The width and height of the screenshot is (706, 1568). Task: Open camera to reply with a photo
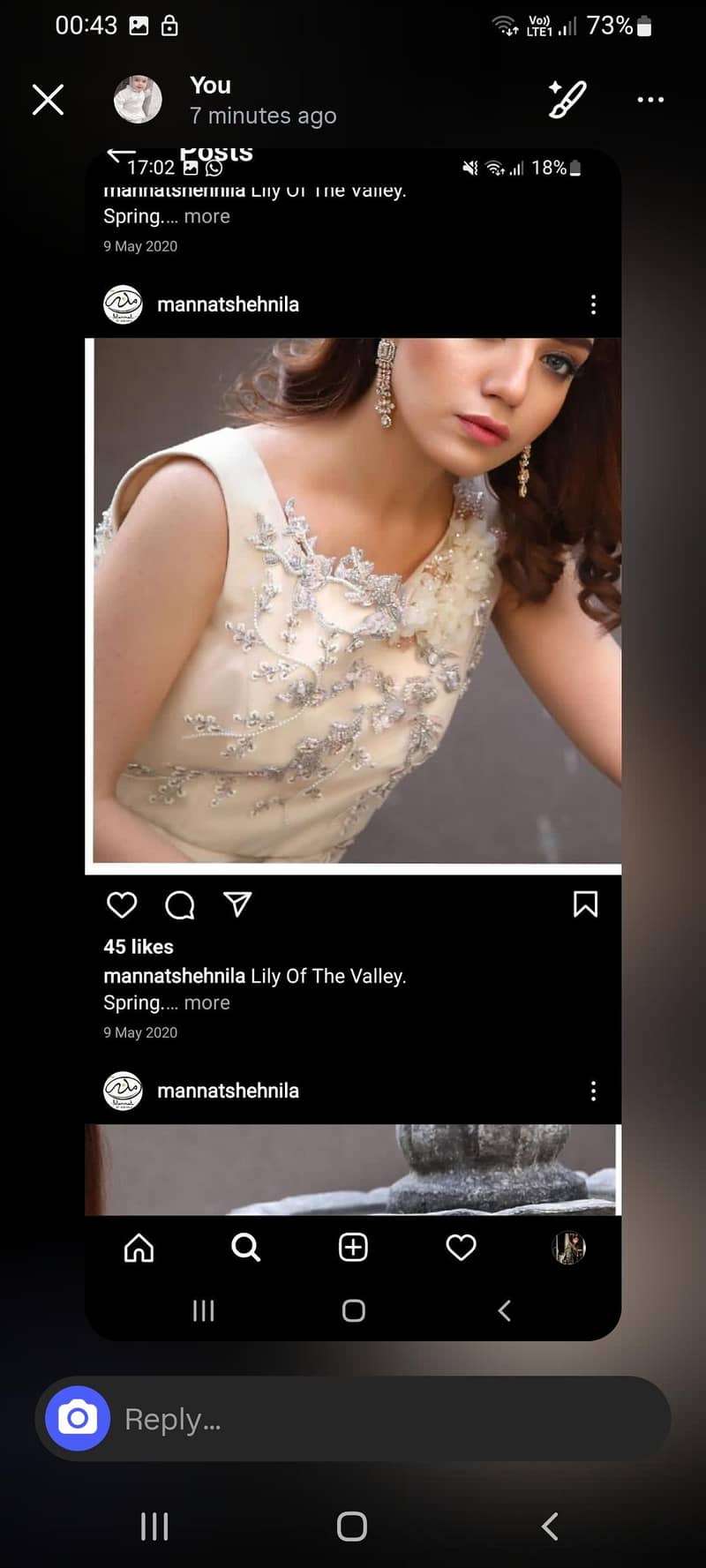tap(78, 1418)
